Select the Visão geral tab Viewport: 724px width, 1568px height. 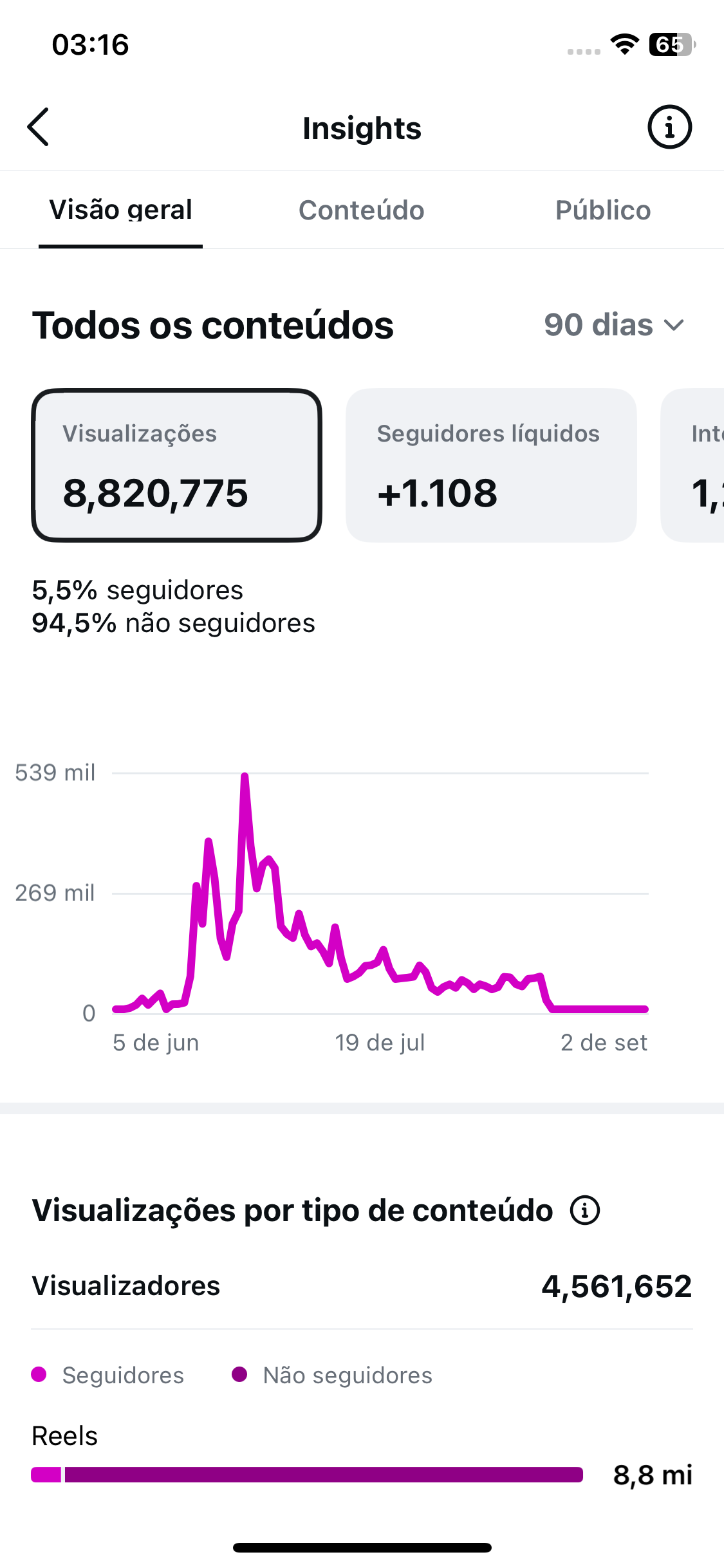pyautogui.click(x=120, y=210)
